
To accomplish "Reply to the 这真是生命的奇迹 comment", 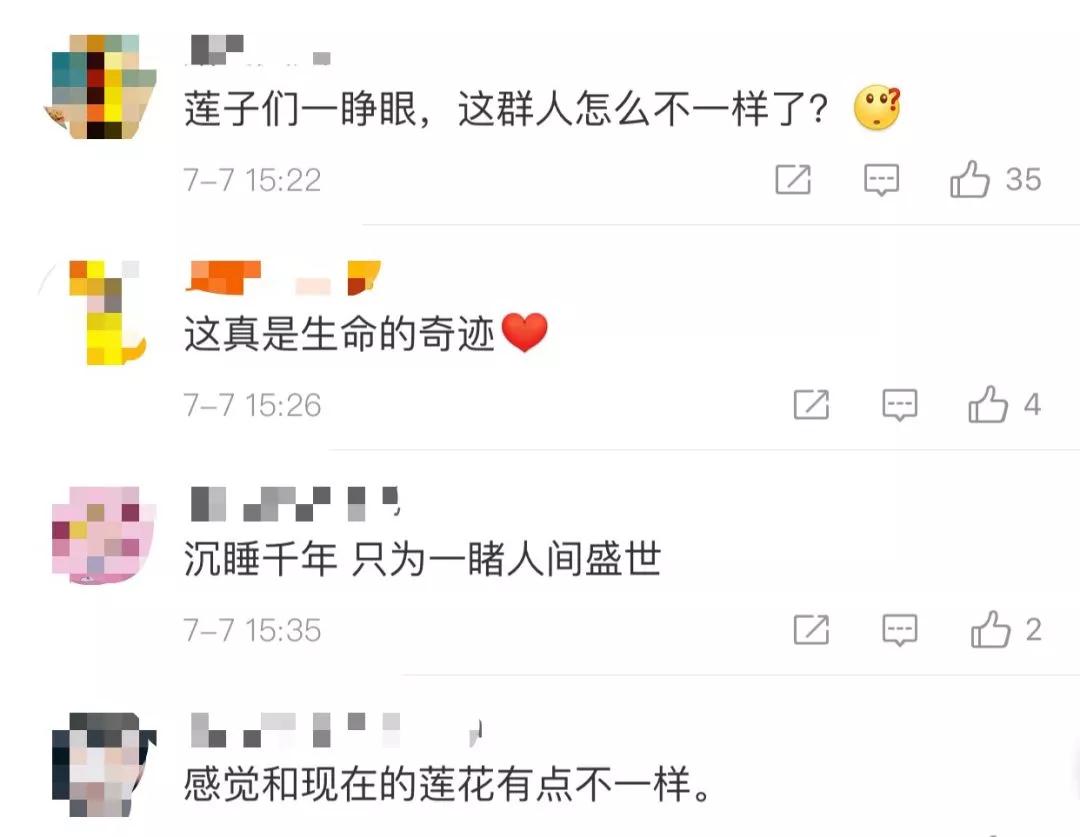I will click(x=900, y=405).
